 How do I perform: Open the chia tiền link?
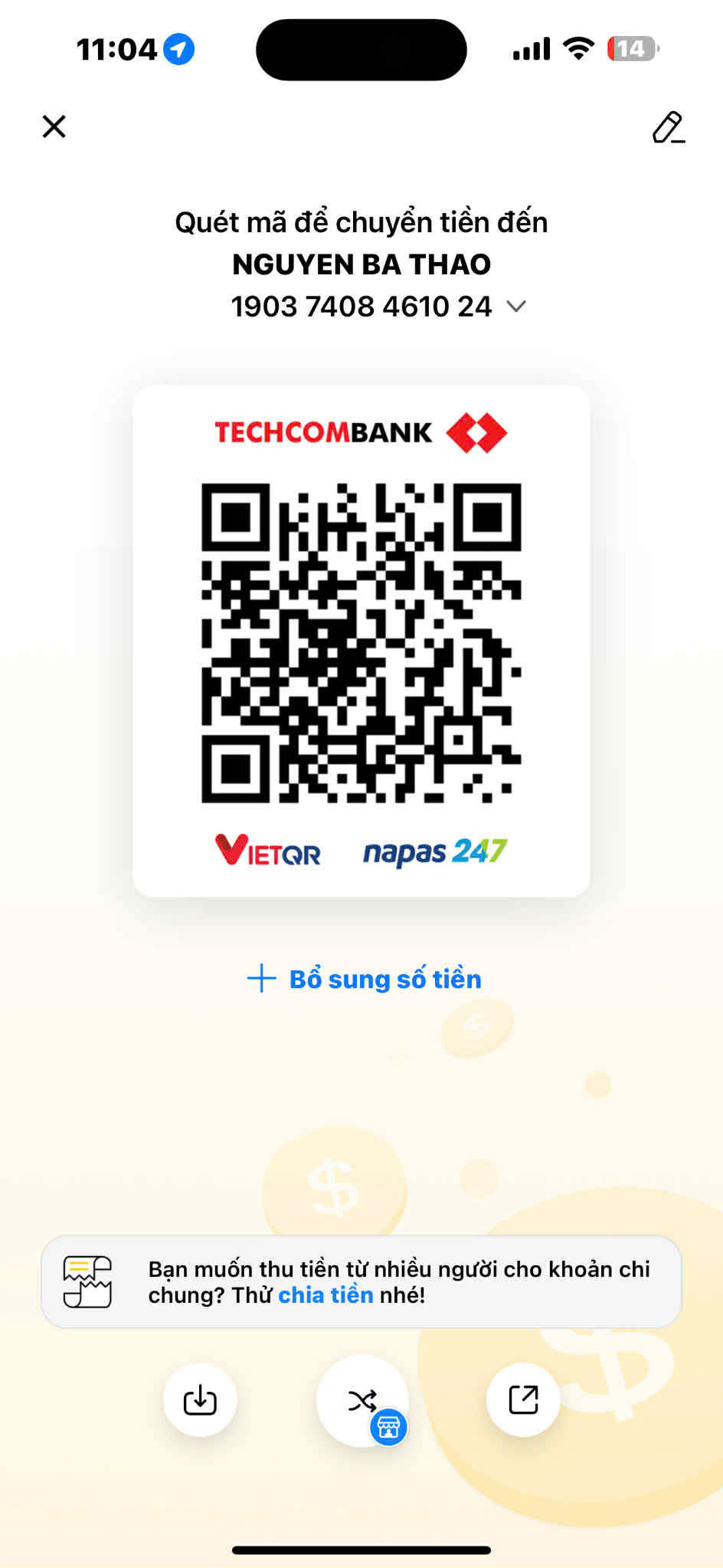pyautogui.click(x=325, y=1294)
